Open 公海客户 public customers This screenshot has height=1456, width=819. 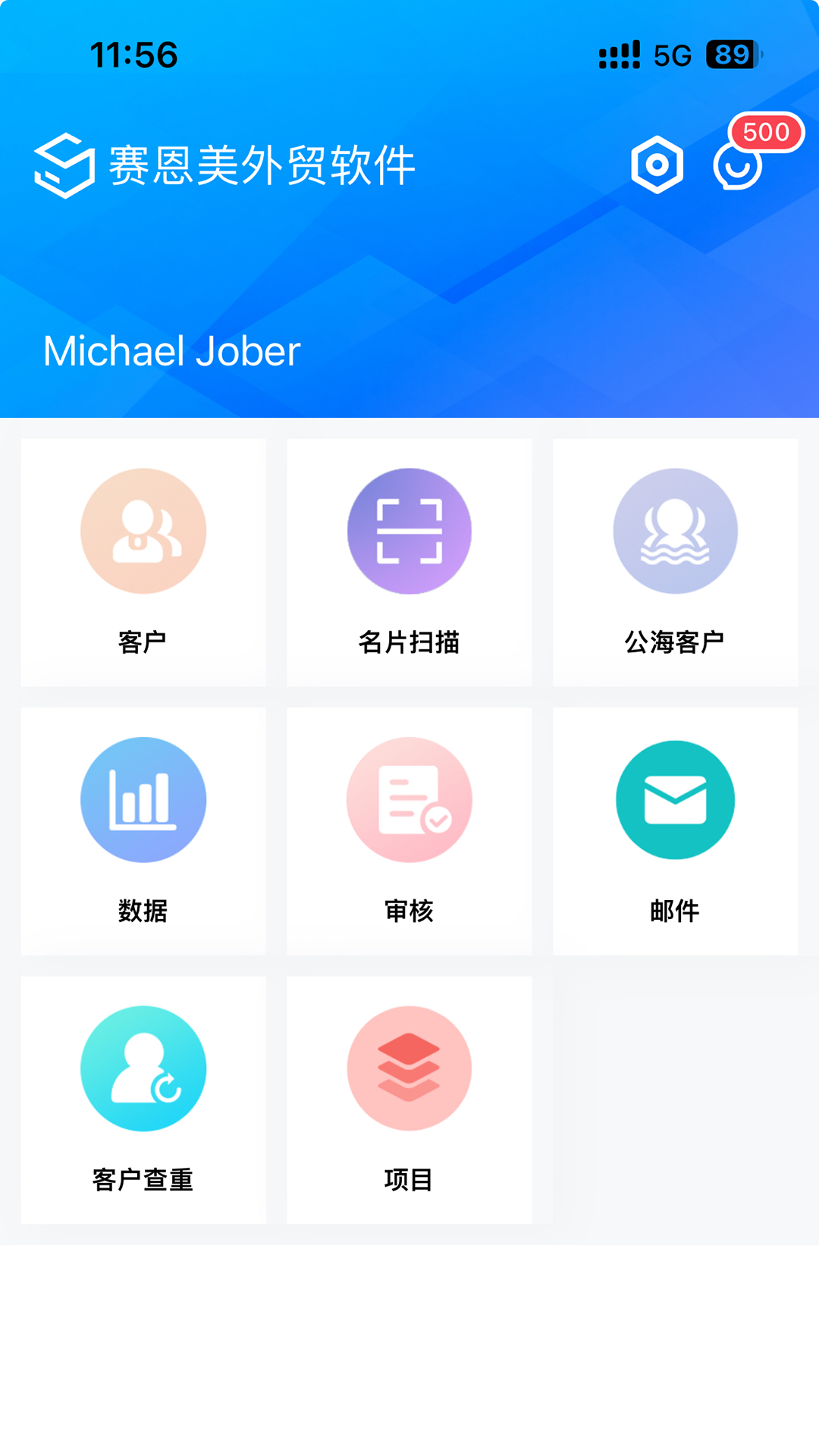click(x=675, y=562)
